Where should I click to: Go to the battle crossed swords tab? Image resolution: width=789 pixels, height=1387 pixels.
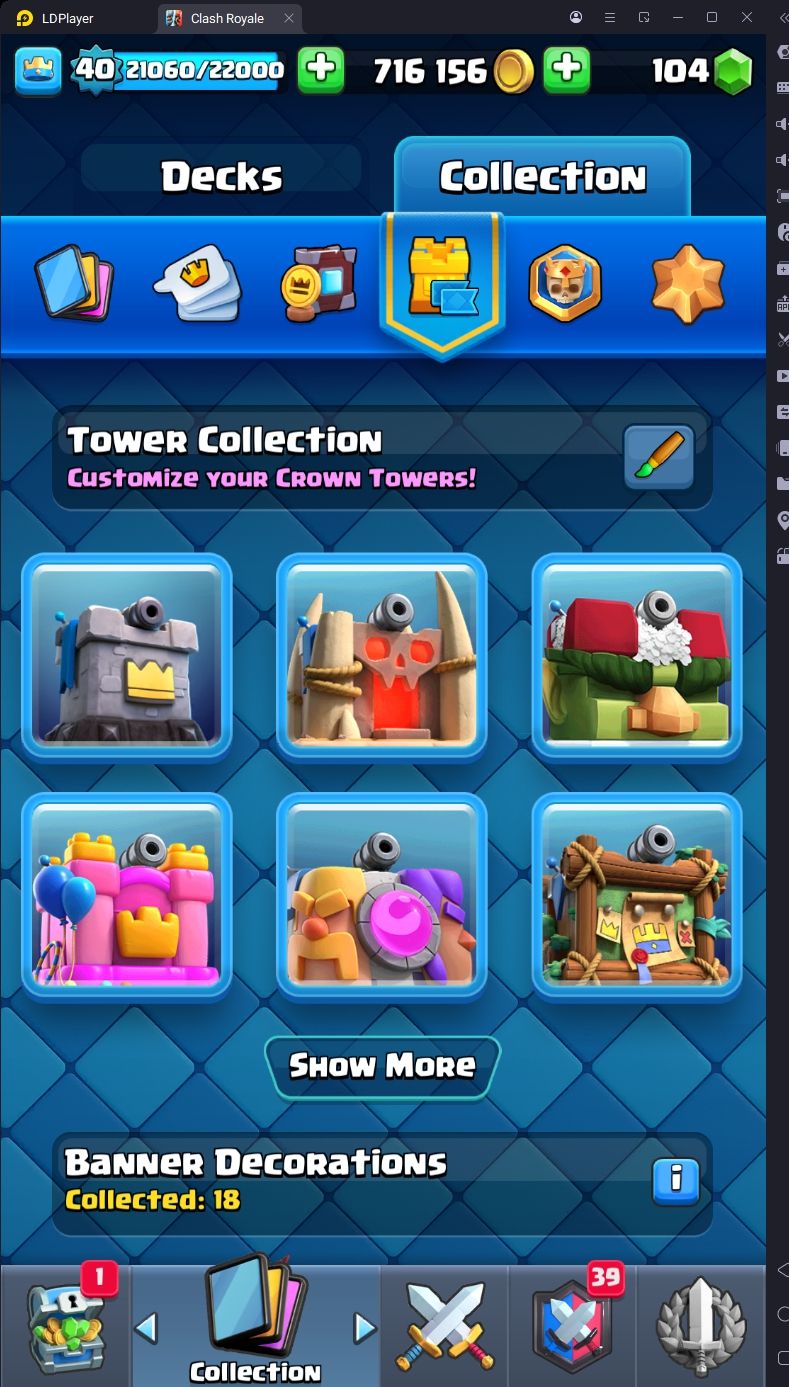point(445,1326)
